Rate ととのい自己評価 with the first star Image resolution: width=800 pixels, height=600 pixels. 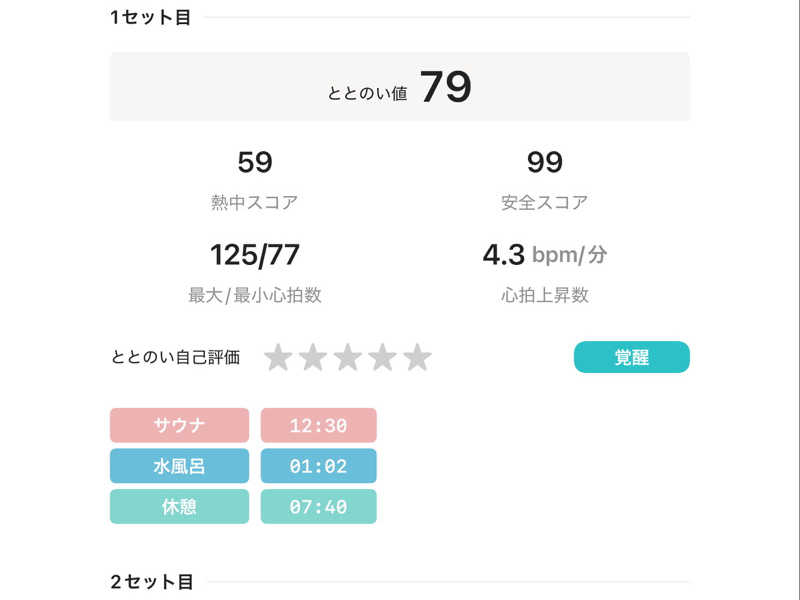tap(278, 357)
